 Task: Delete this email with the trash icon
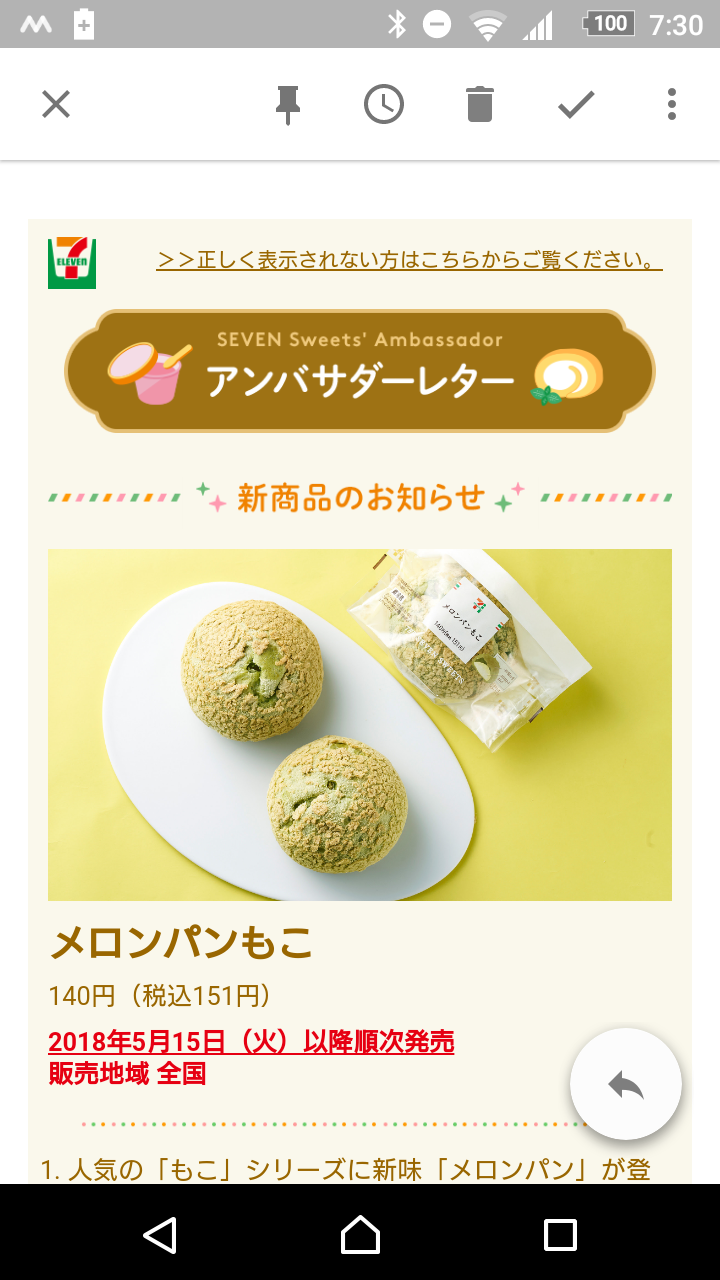tap(480, 104)
